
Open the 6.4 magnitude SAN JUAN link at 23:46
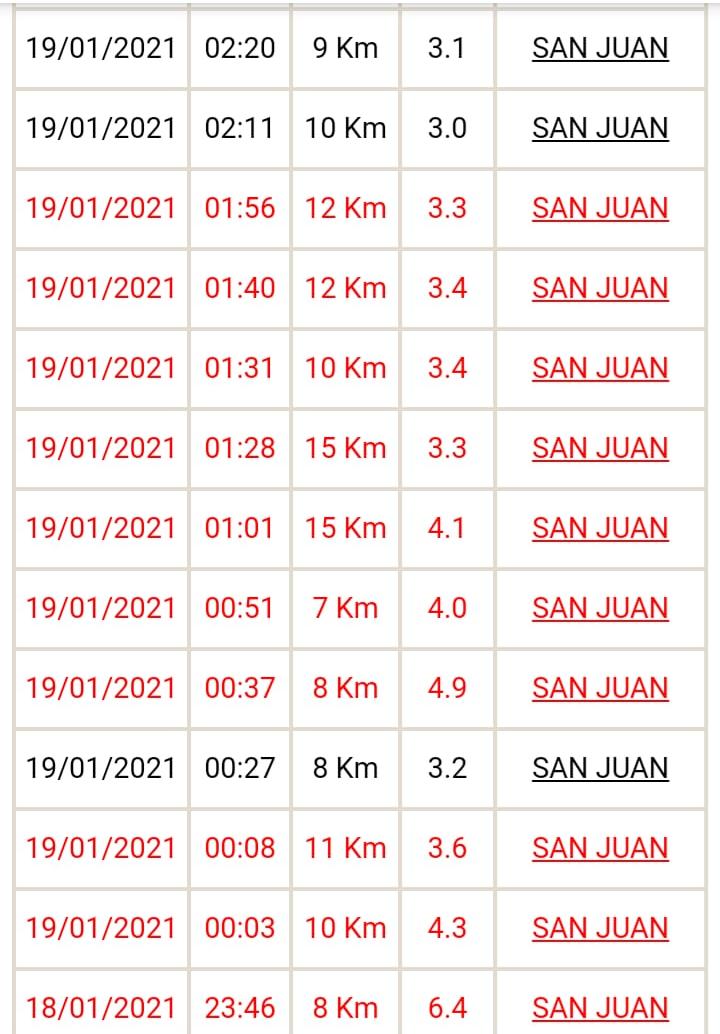(x=600, y=1008)
